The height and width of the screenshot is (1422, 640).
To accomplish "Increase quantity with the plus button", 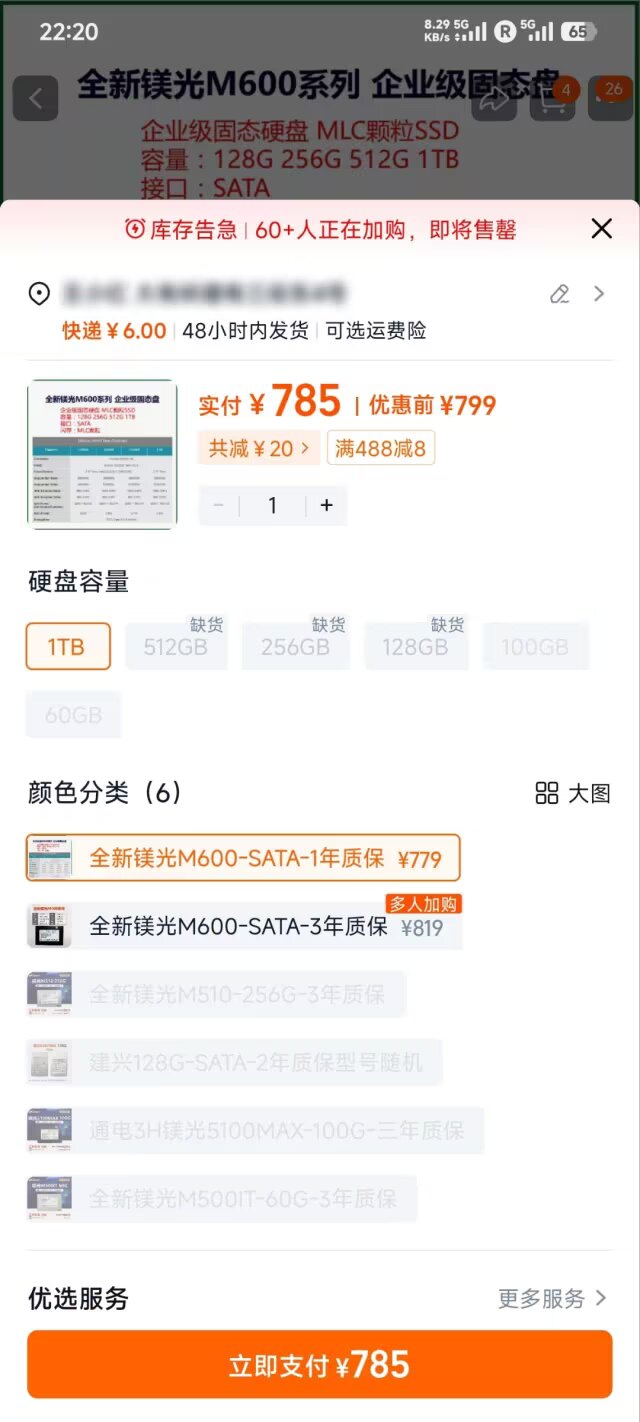I will (x=326, y=506).
